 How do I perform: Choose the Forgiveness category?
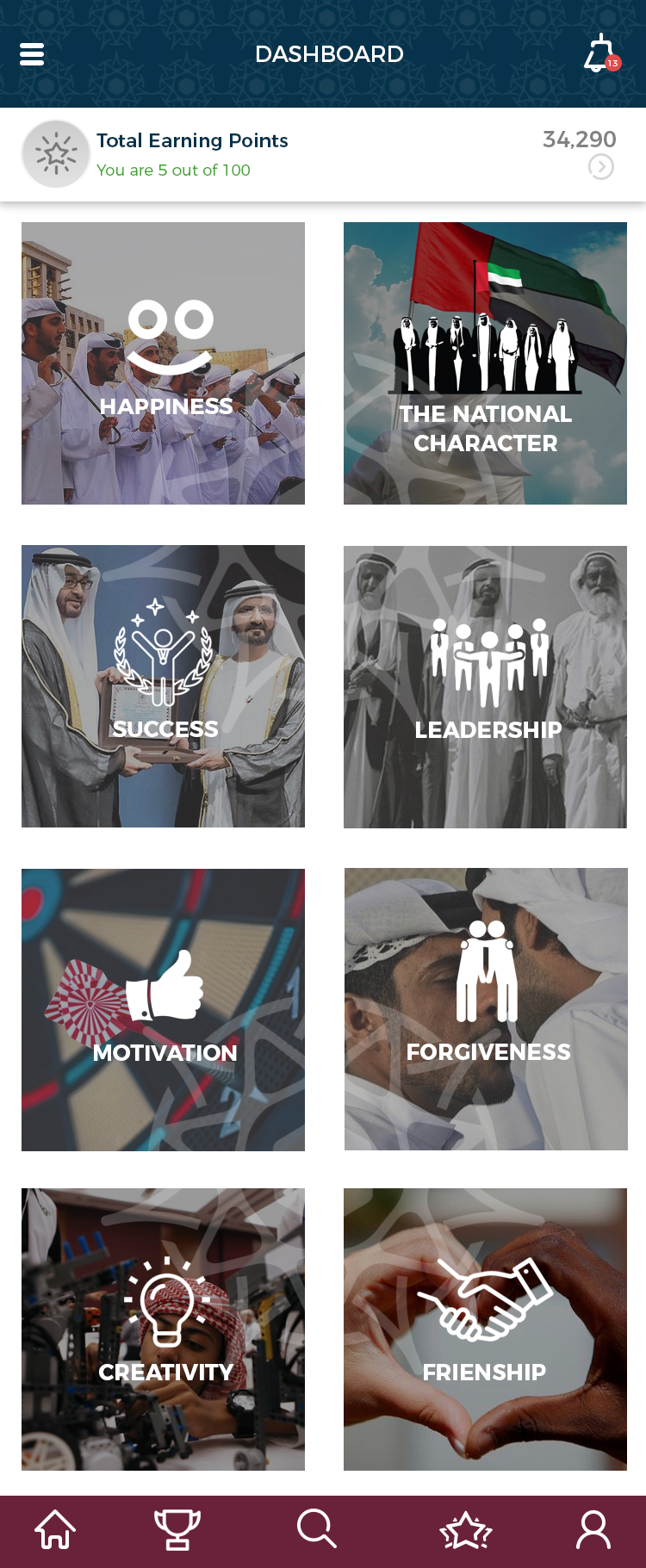pos(486,1009)
